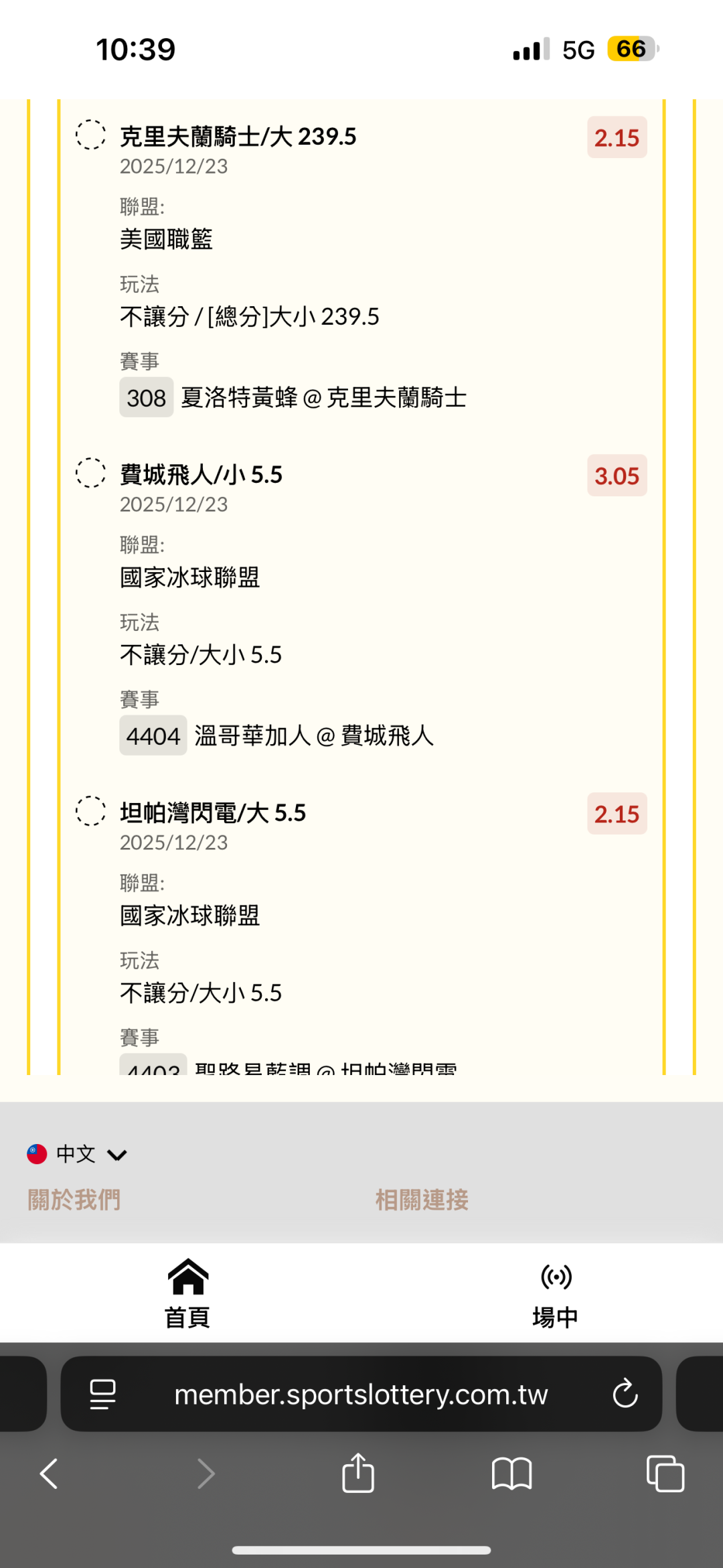Select the 克里夫蘭騎士/大 239.5 radio circle
Image resolution: width=723 pixels, height=1568 pixels.
point(90,135)
